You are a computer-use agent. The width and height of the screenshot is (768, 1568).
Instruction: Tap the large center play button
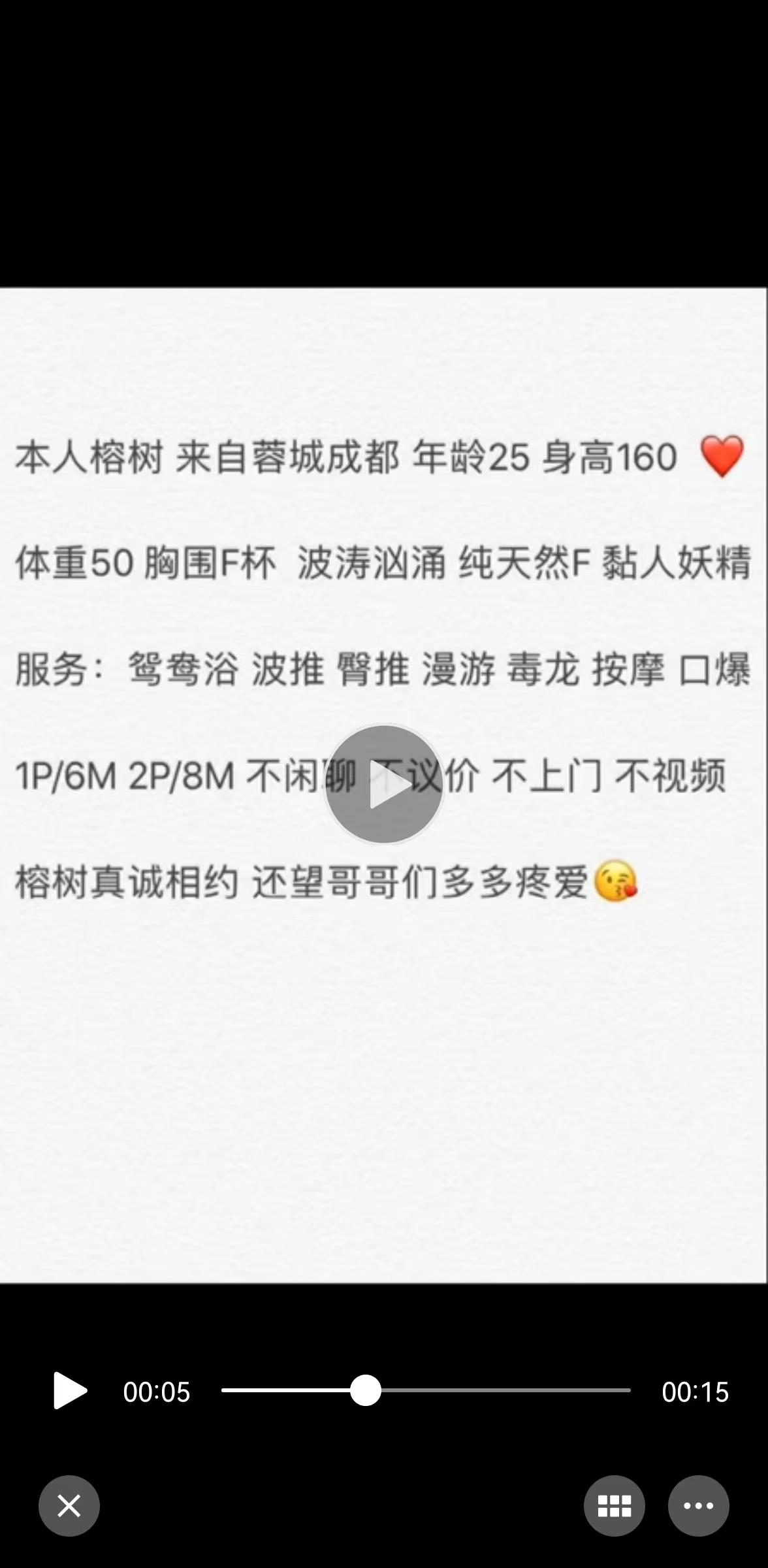pyautogui.click(x=384, y=783)
